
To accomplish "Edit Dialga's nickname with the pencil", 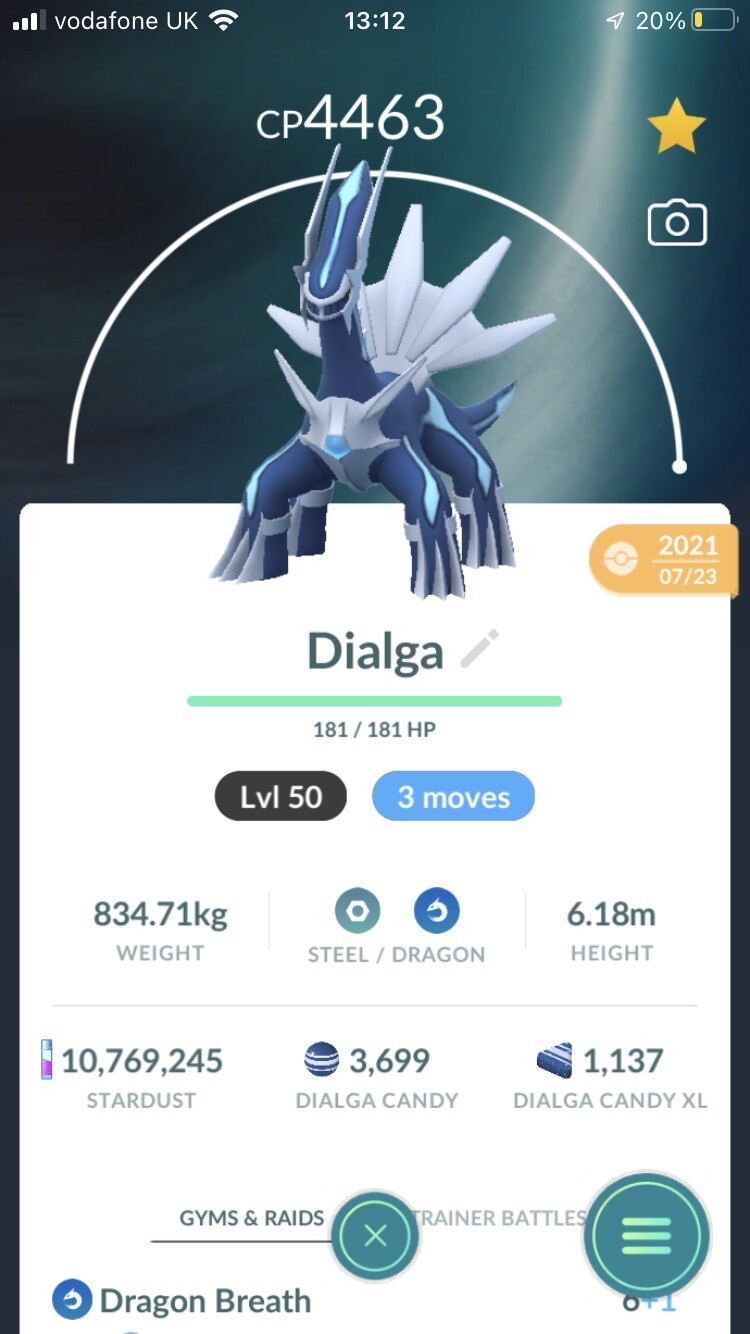I will point(479,650).
